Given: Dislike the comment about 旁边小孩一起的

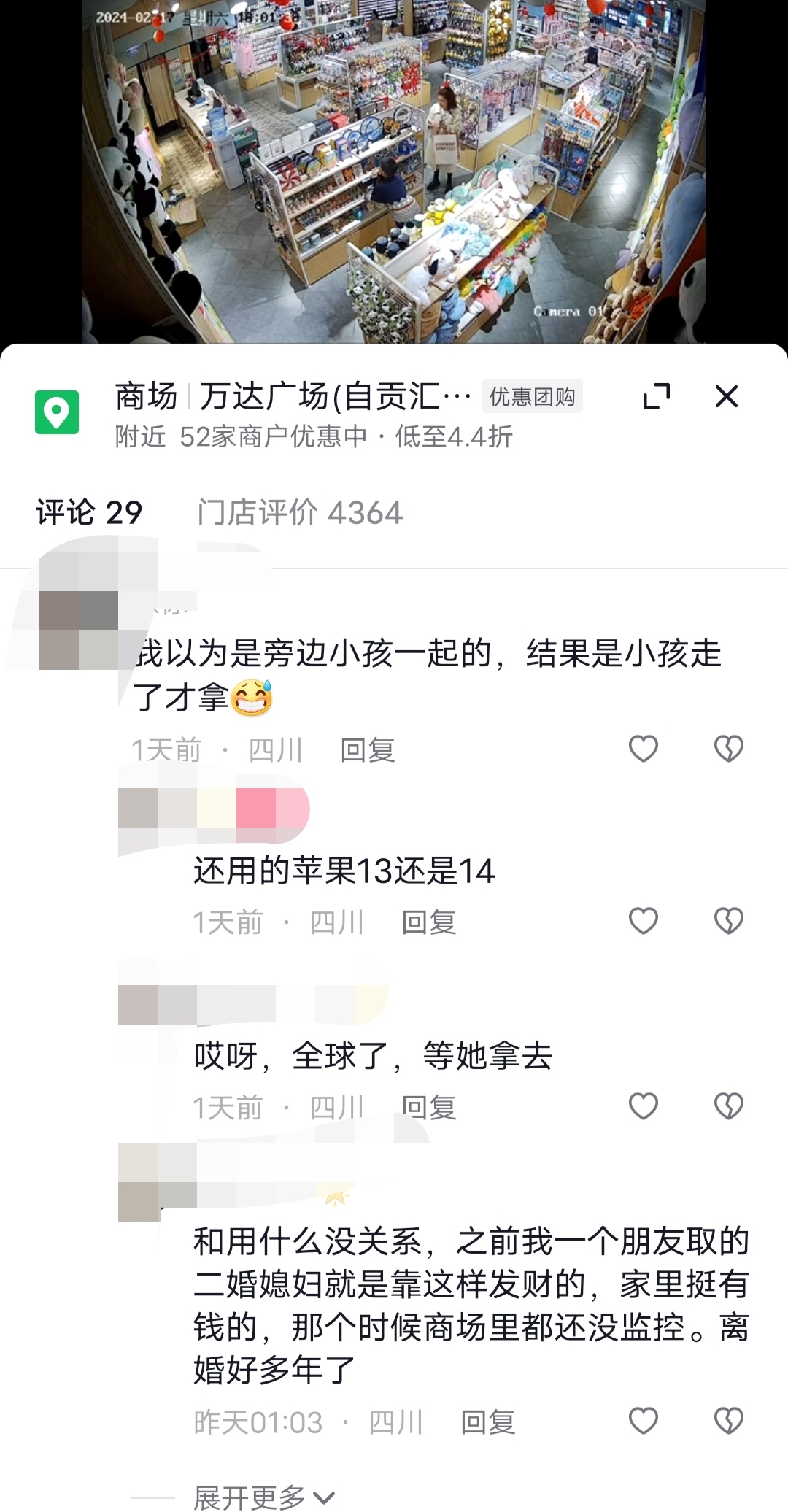Looking at the screenshot, I should coord(728,749).
